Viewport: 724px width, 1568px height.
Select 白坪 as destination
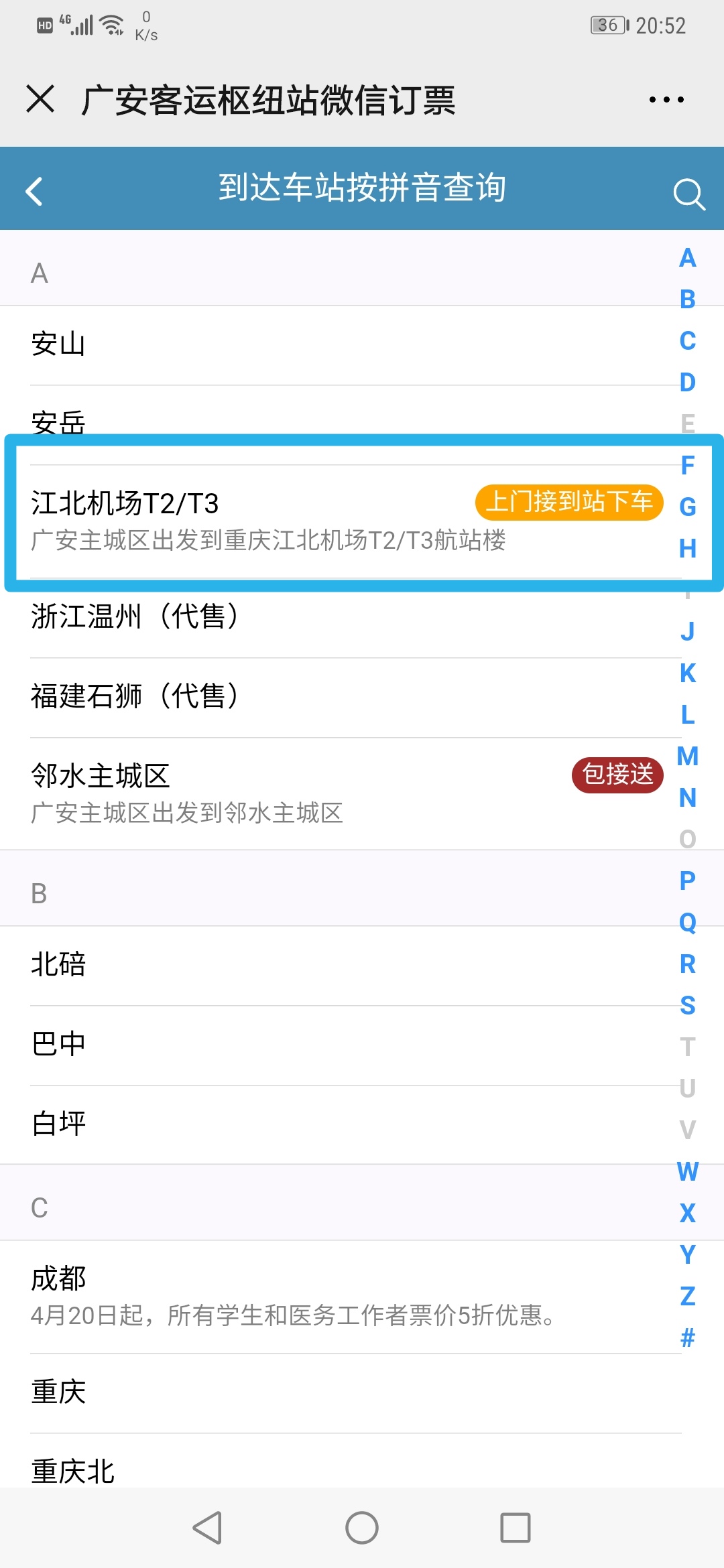point(58,1124)
